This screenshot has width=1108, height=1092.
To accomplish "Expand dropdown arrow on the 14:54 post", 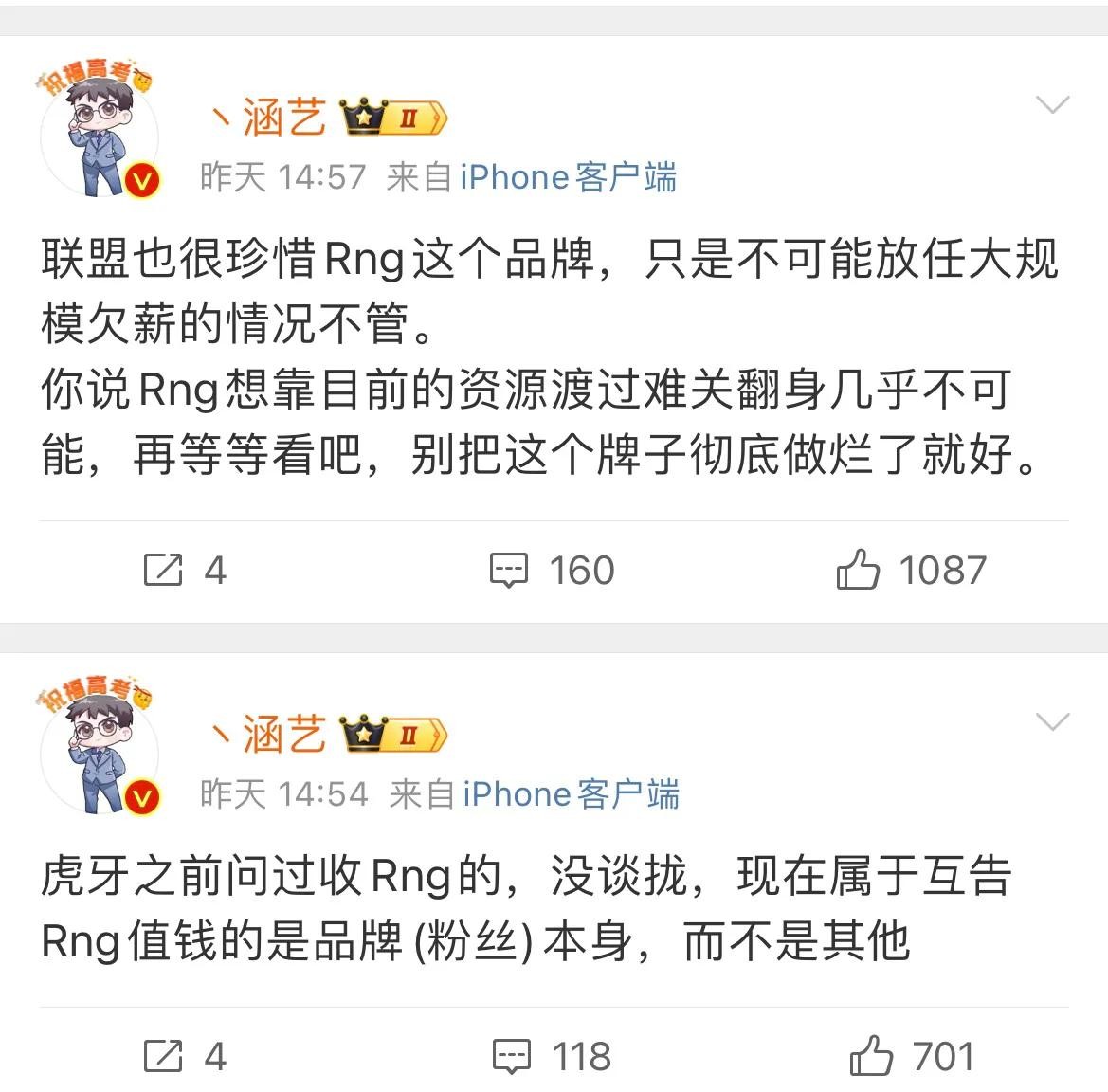I will (x=1052, y=722).
